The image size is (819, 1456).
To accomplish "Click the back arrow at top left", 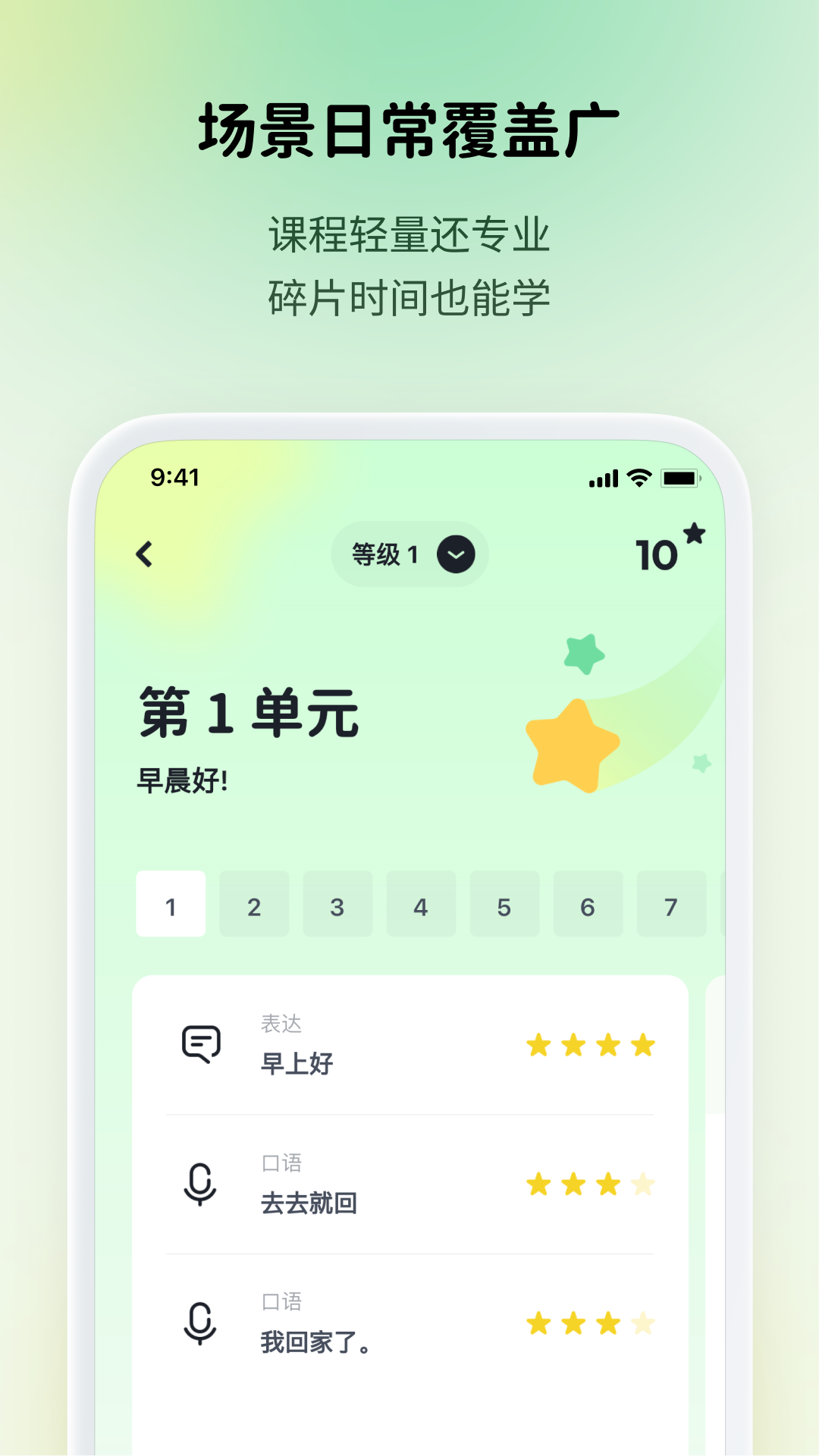I will click(146, 554).
